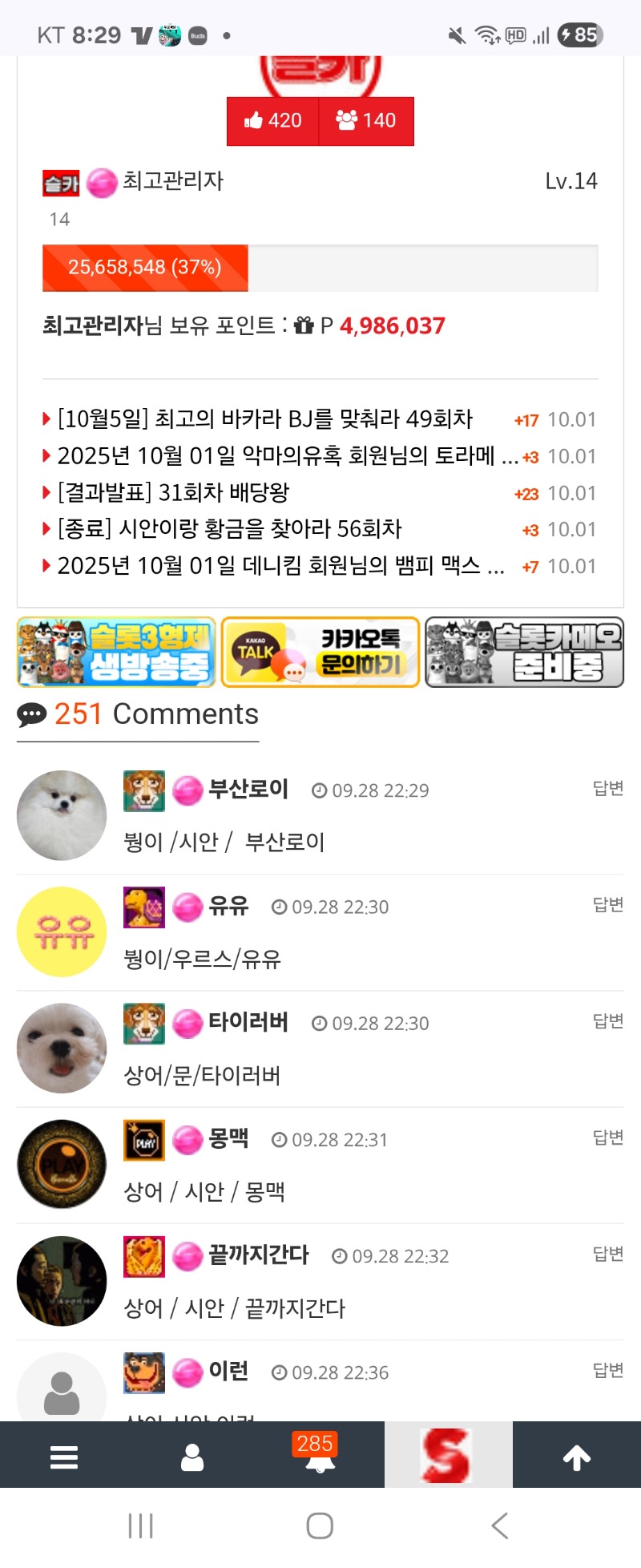This screenshot has height=1568, width=641.
Task: Open the 슬롯3형제 생방송중 banner
Action: point(117,652)
